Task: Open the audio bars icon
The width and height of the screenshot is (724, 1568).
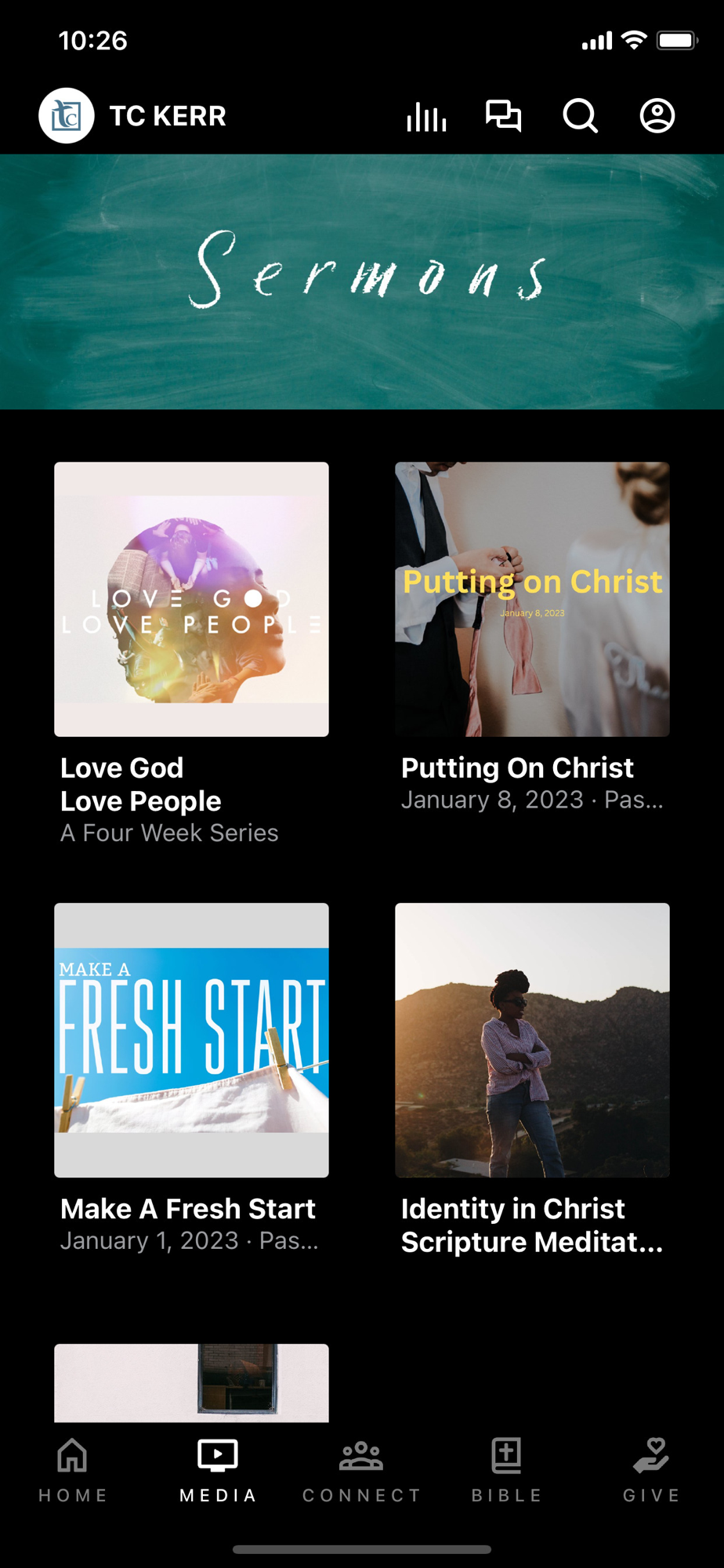Action: [426, 117]
